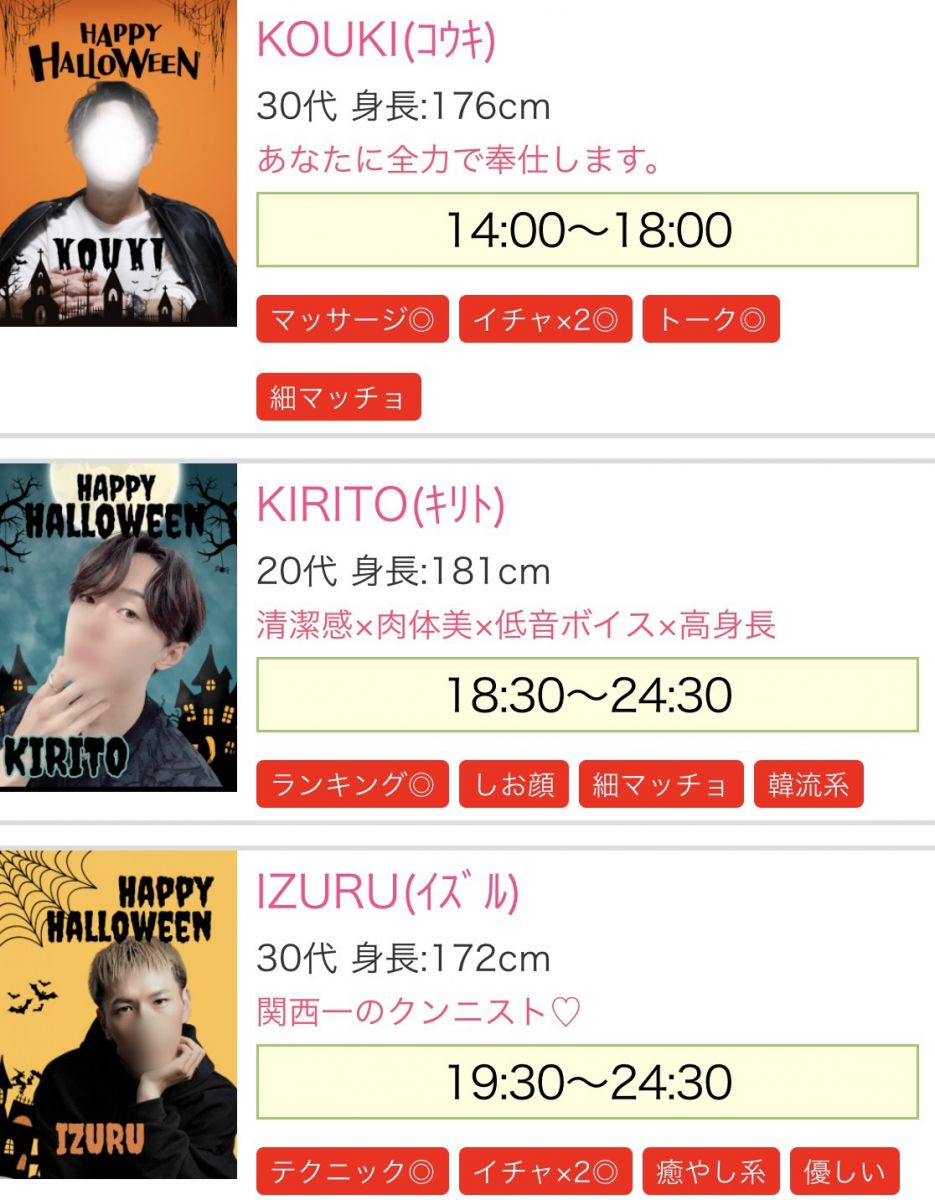Image resolution: width=935 pixels, height=1200 pixels.
Task: Open the IZURU(イズル) name link
Action: (388, 894)
